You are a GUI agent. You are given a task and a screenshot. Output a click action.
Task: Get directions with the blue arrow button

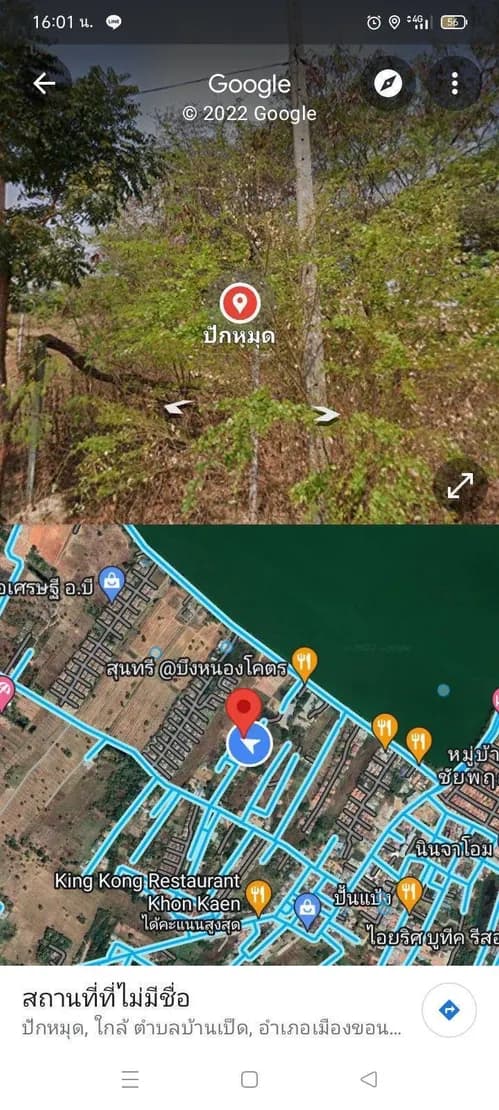pos(449,1010)
